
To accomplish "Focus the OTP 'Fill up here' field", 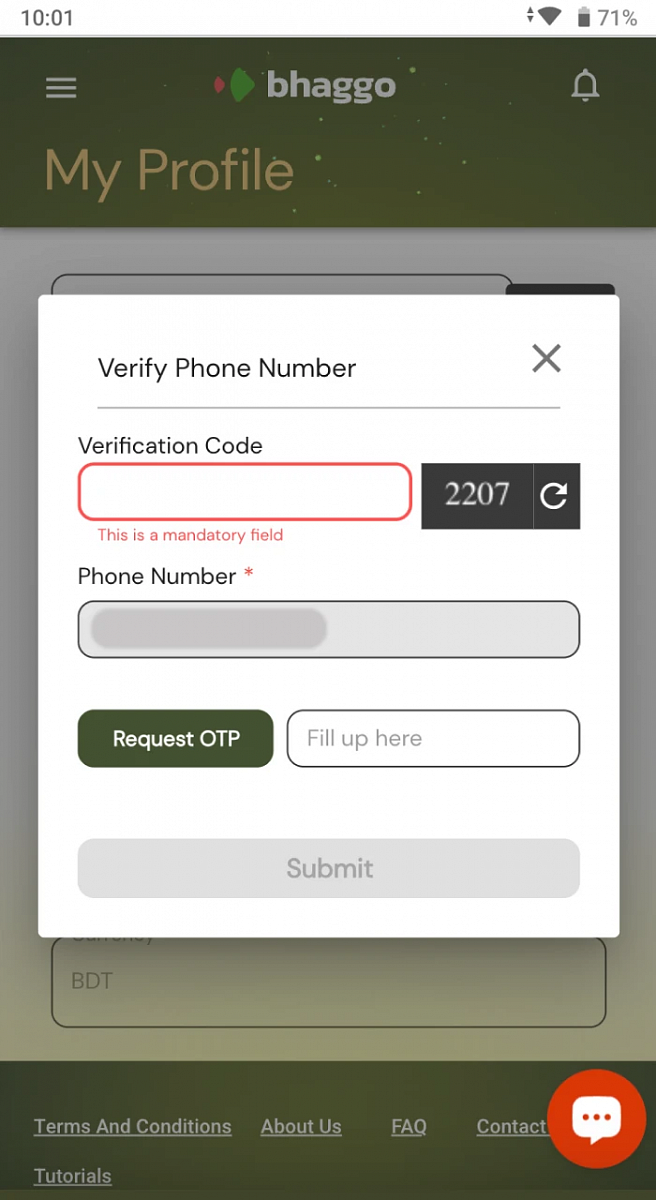I will click(432, 739).
